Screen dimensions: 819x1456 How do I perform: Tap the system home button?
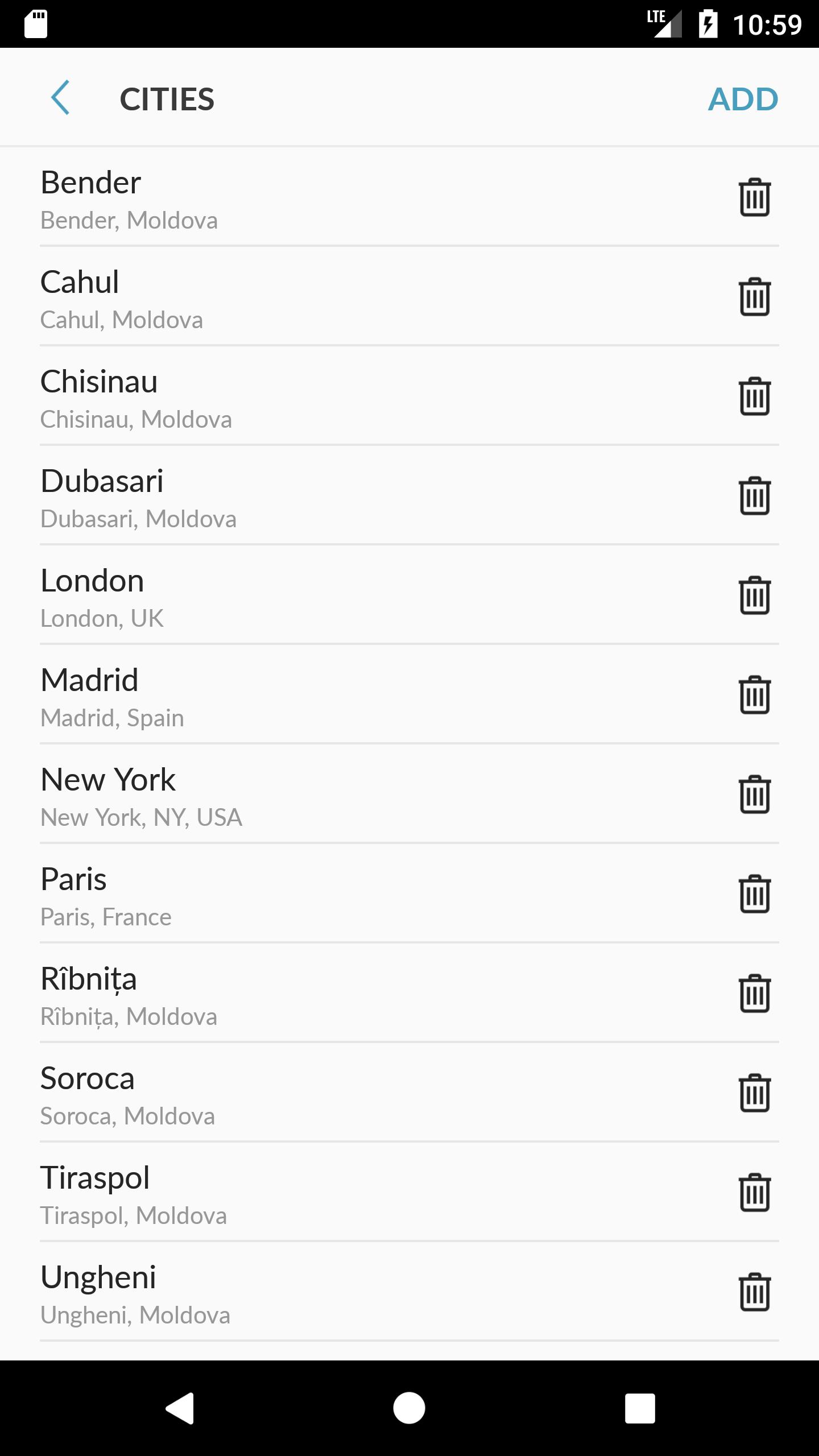pyautogui.click(x=409, y=1408)
